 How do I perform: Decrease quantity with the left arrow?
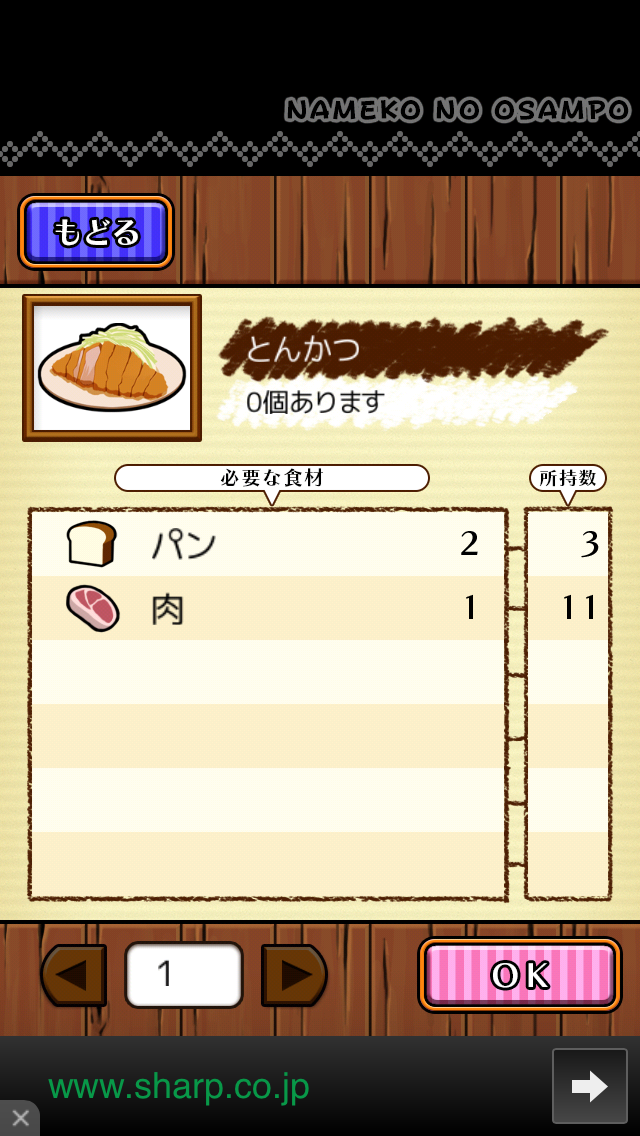(x=74, y=975)
